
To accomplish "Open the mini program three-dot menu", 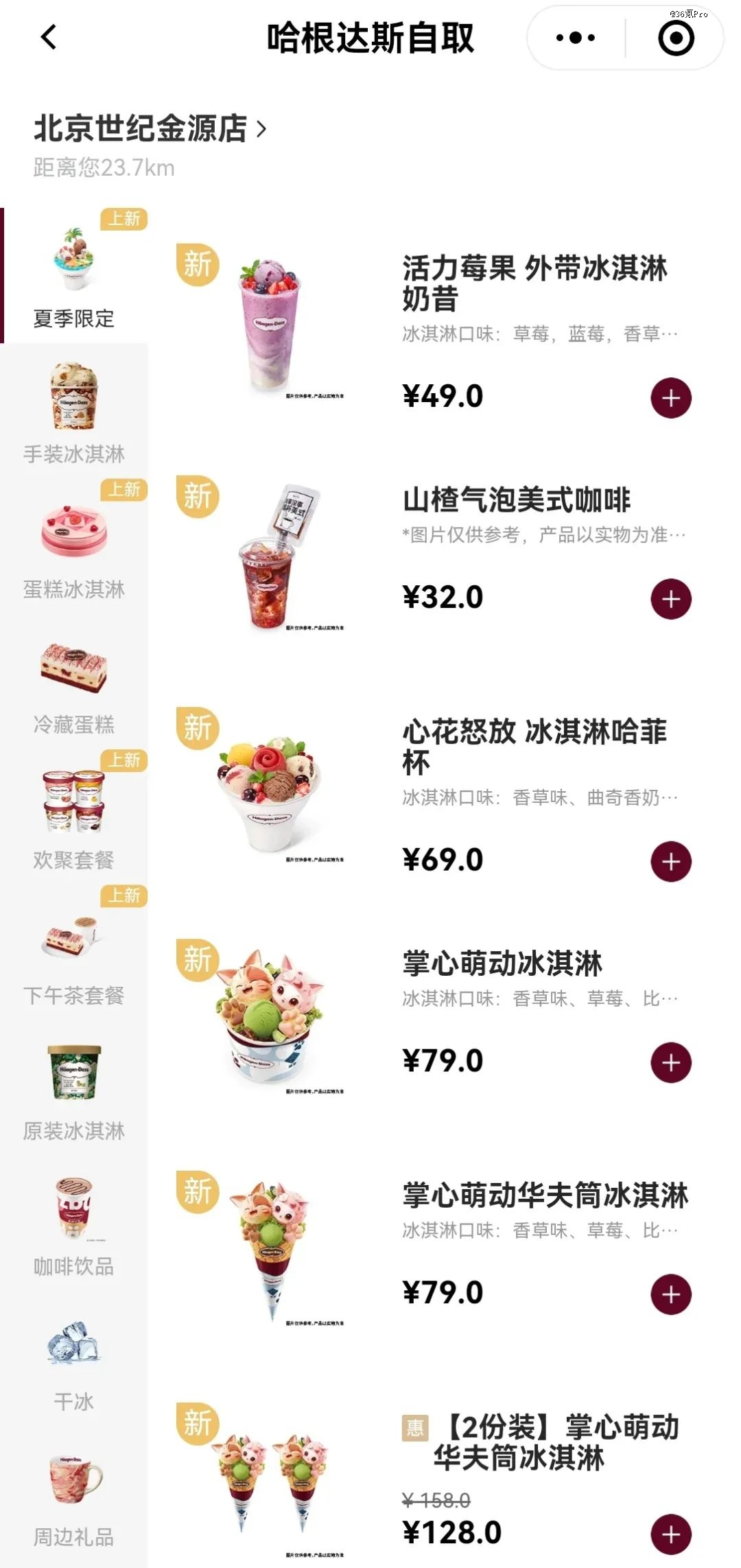I will [x=576, y=38].
